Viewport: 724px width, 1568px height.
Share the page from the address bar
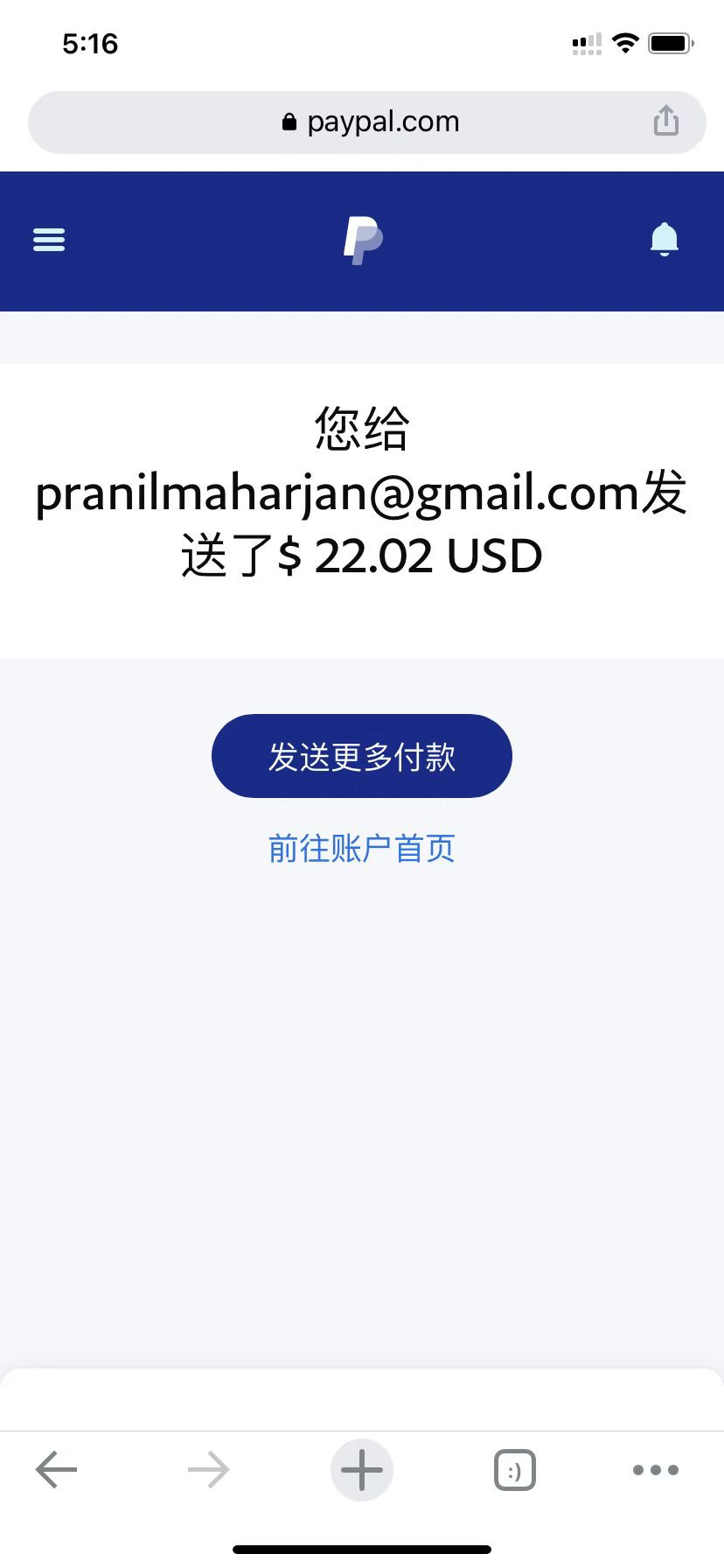(666, 121)
